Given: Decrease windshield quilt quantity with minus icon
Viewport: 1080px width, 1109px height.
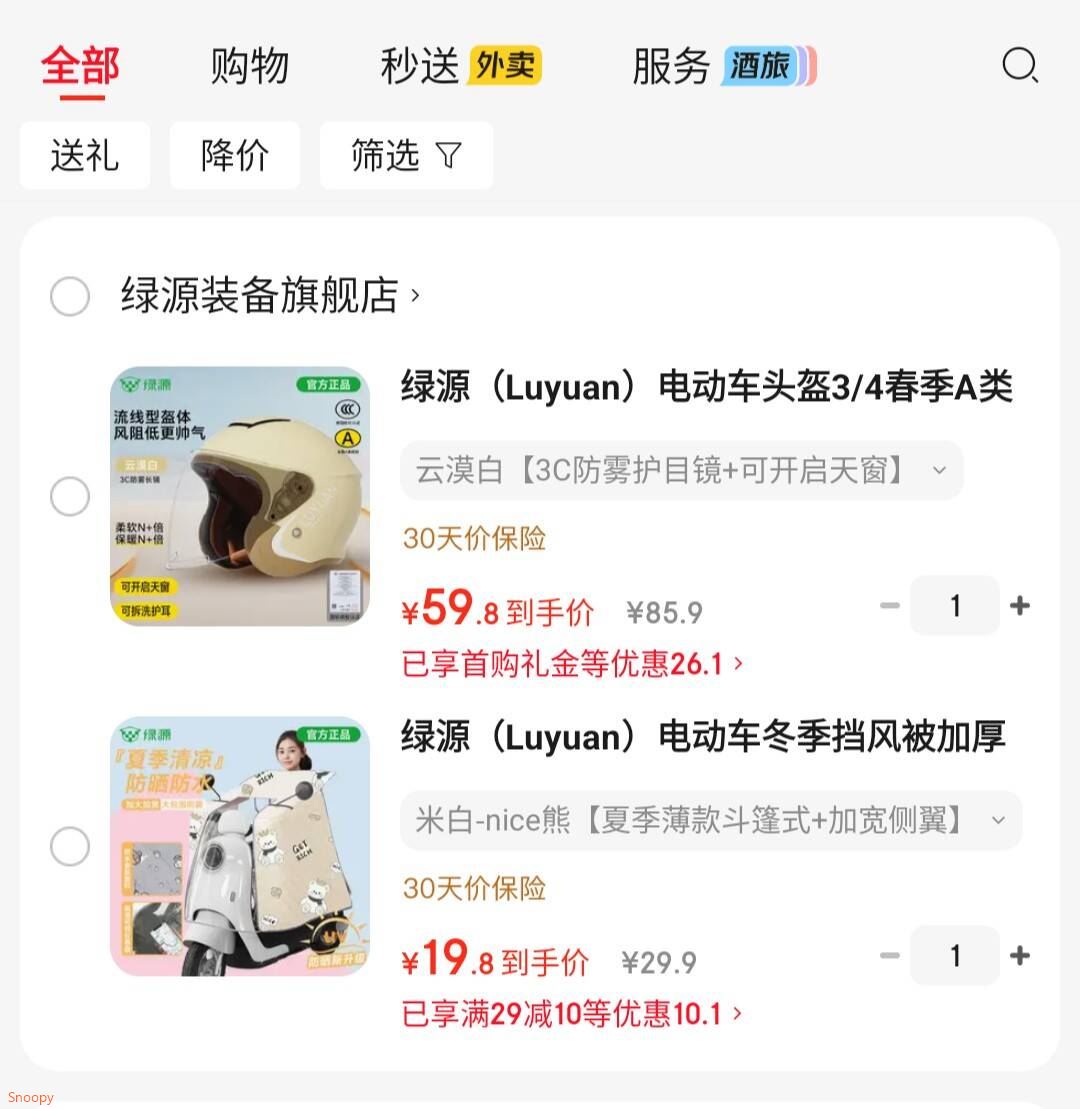Looking at the screenshot, I should (x=889, y=955).
